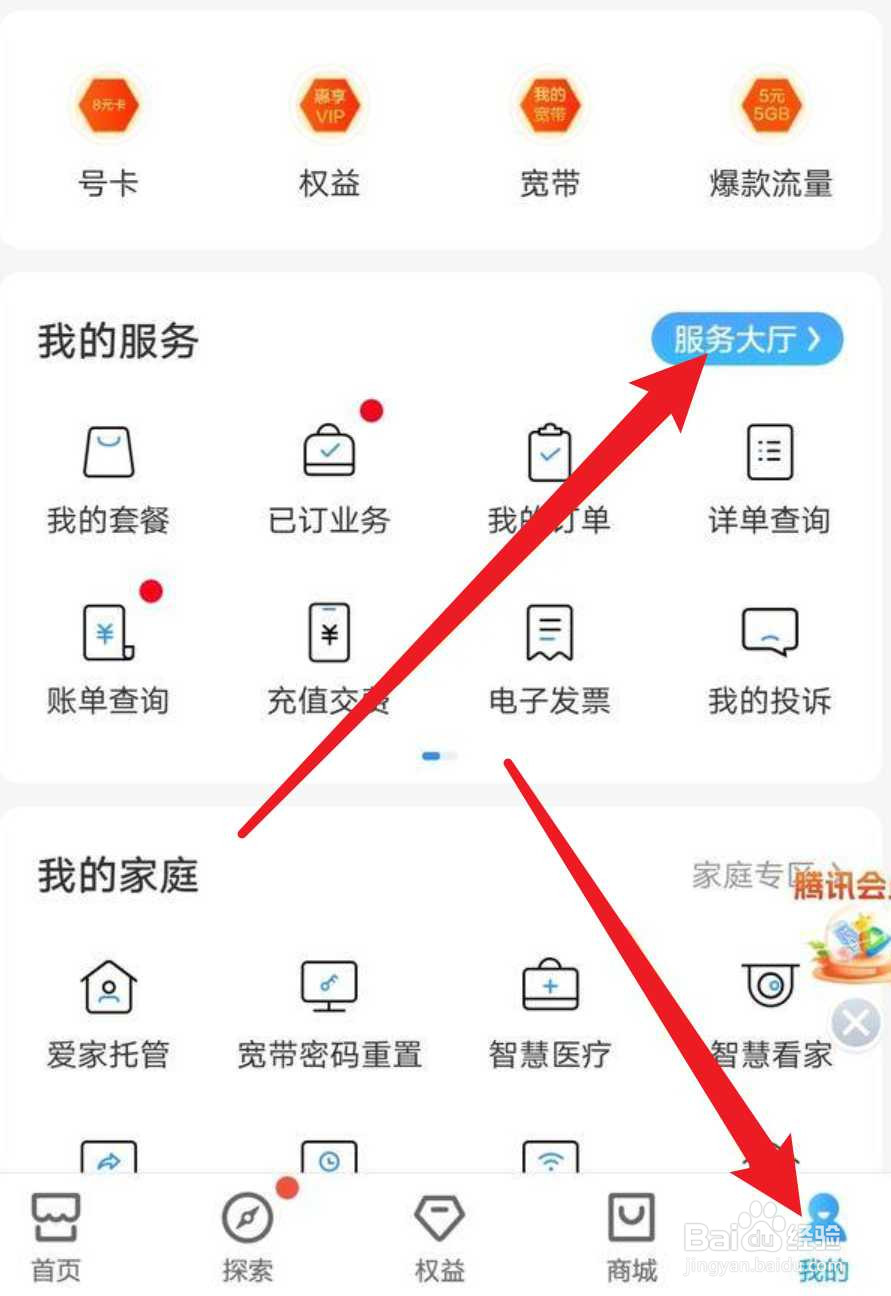
Task: Open 宽带密码重置 to reset broadband password
Action: point(328,1010)
